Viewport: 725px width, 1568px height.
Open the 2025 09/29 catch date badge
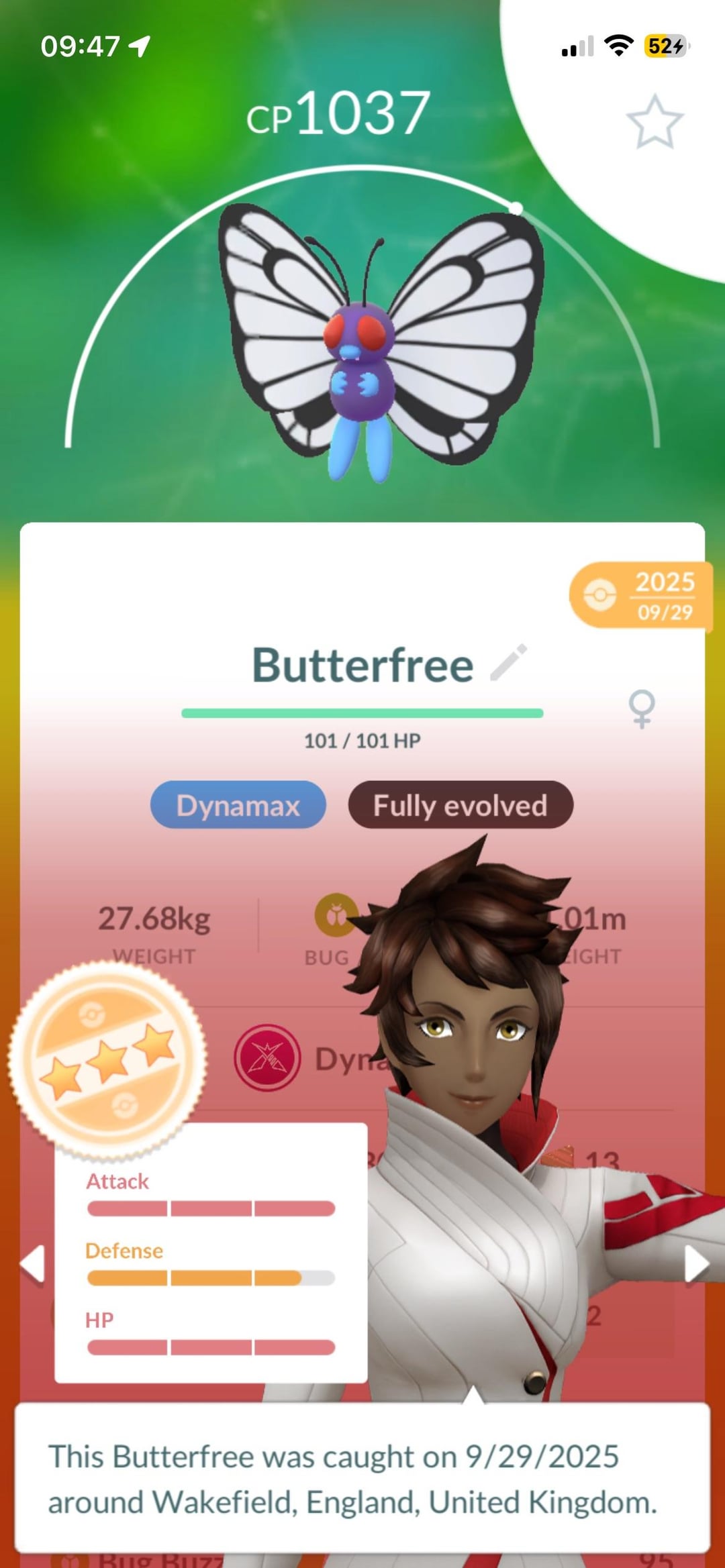640,595
